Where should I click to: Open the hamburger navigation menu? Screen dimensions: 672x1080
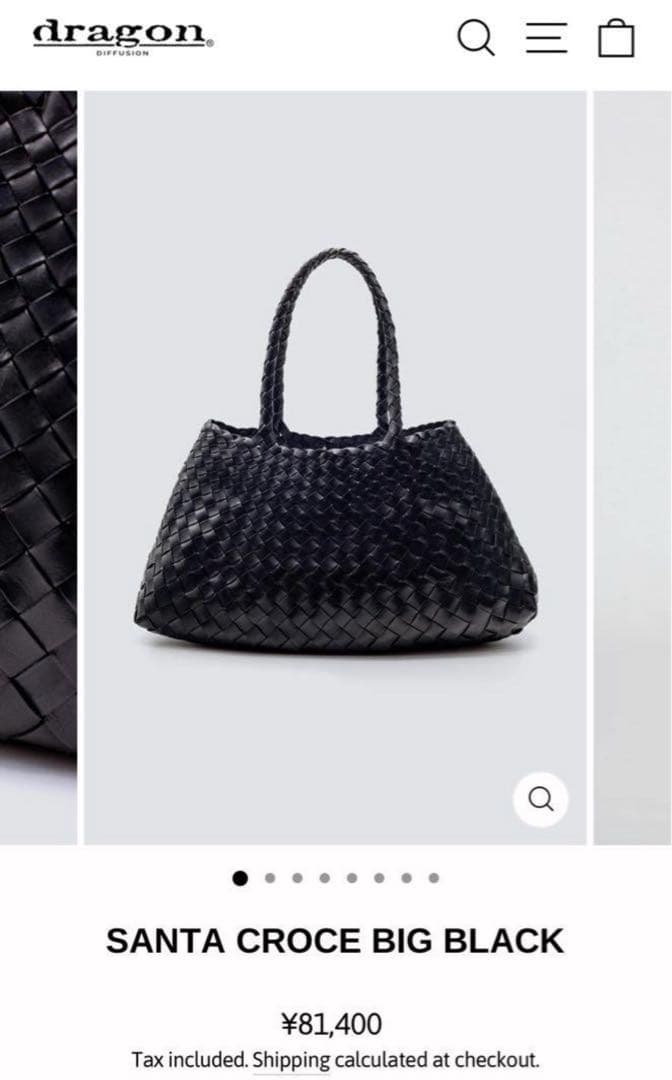click(547, 37)
